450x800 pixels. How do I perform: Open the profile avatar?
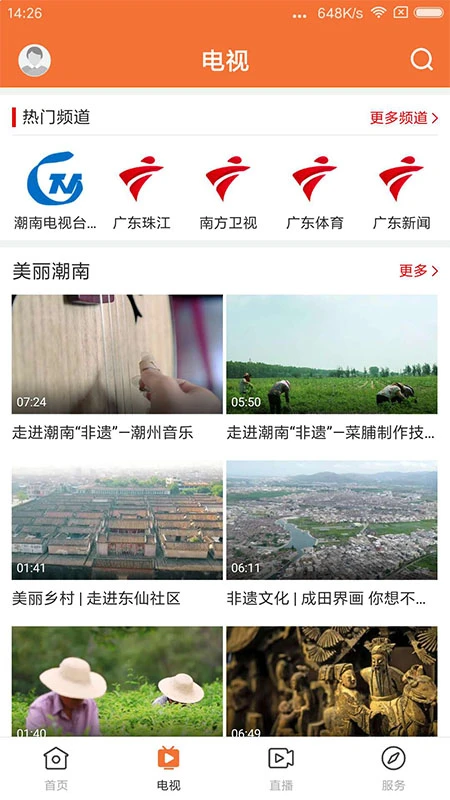tap(34, 60)
